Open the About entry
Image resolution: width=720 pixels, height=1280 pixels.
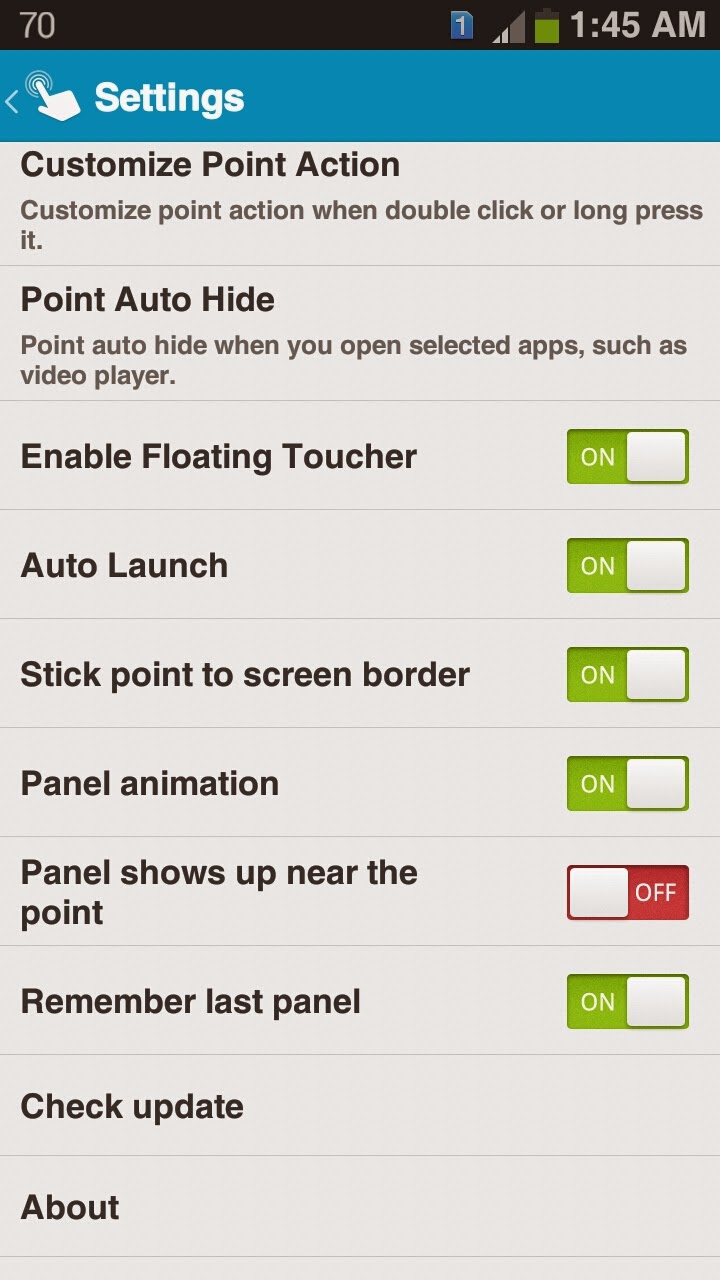360,1207
